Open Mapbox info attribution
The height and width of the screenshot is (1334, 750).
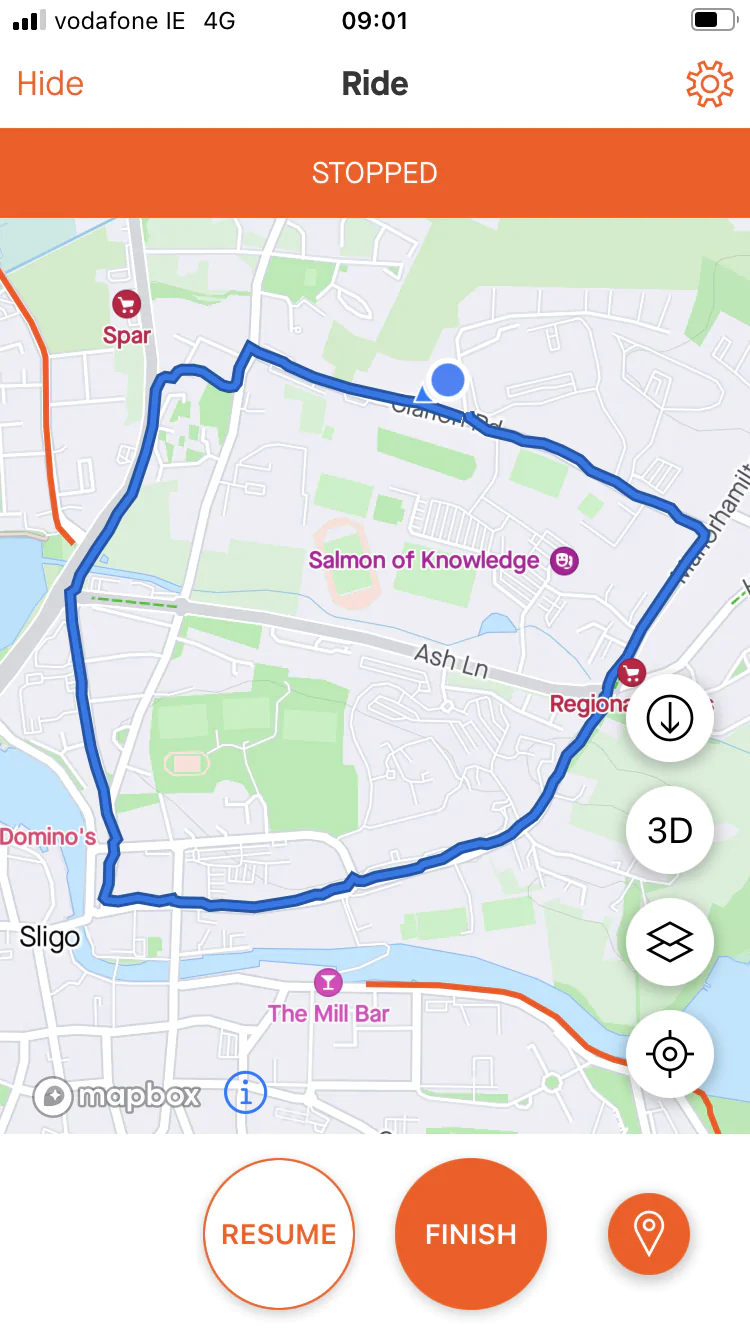pyautogui.click(x=246, y=1093)
